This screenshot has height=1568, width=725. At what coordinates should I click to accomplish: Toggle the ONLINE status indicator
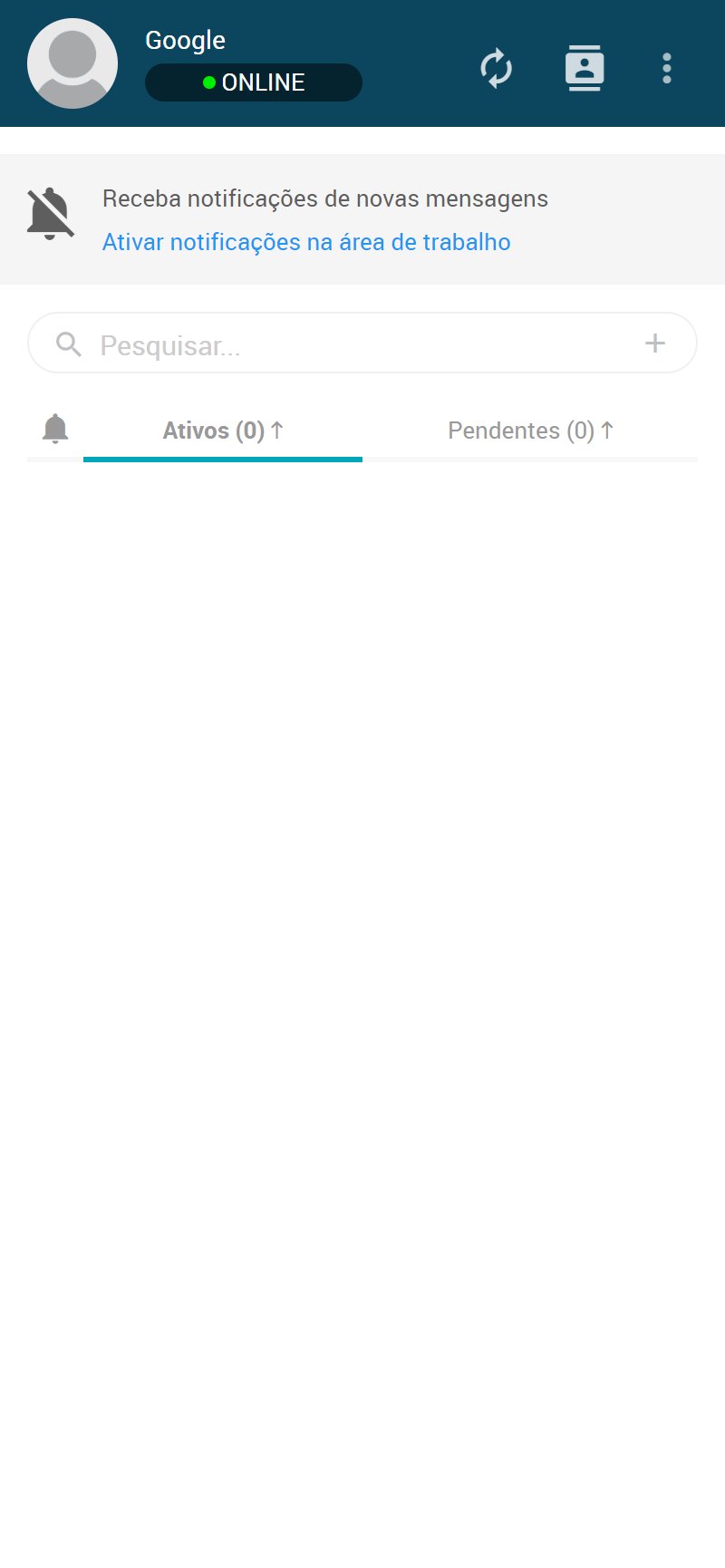tap(254, 82)
